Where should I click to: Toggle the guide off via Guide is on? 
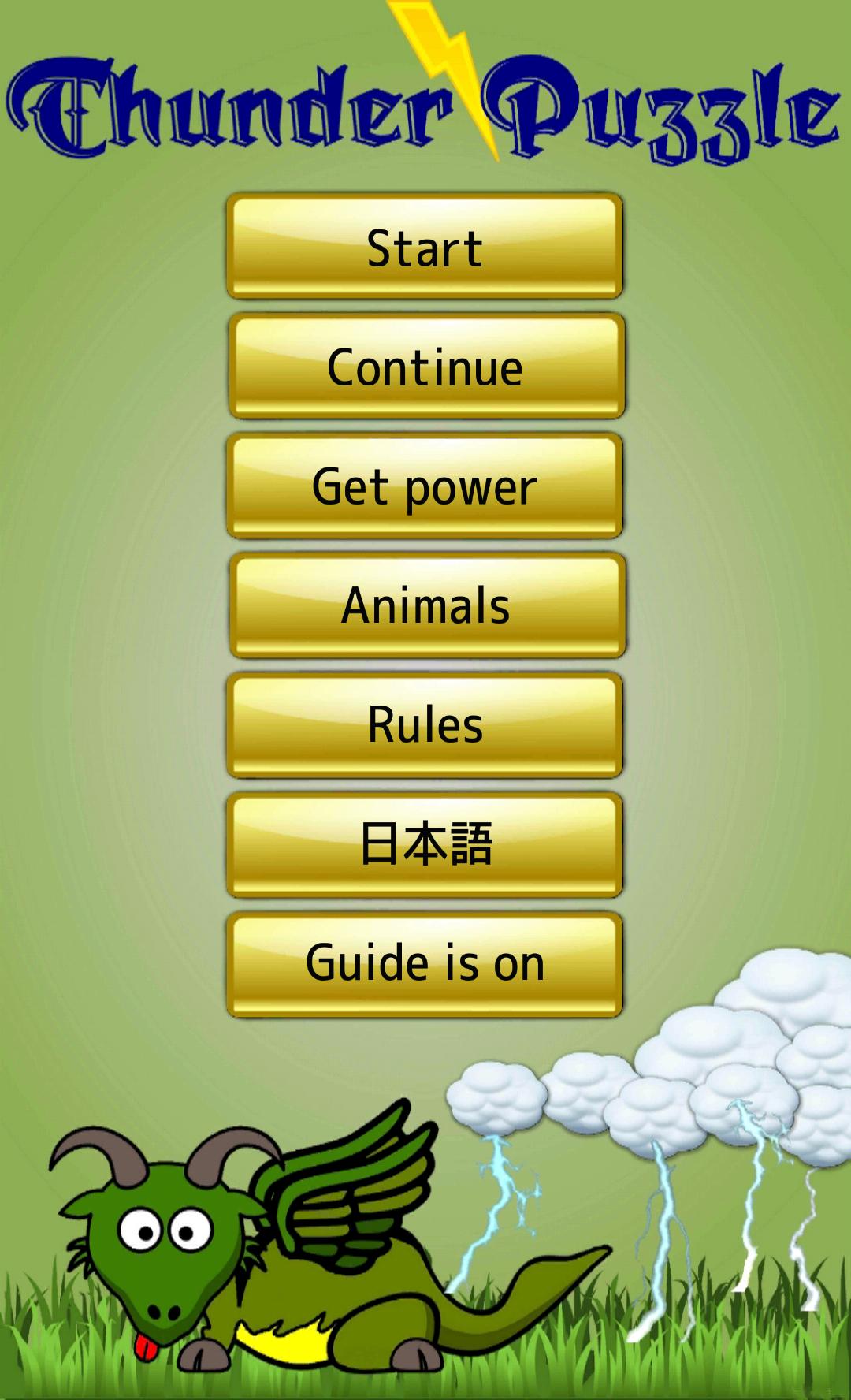(x=425, y=962)
